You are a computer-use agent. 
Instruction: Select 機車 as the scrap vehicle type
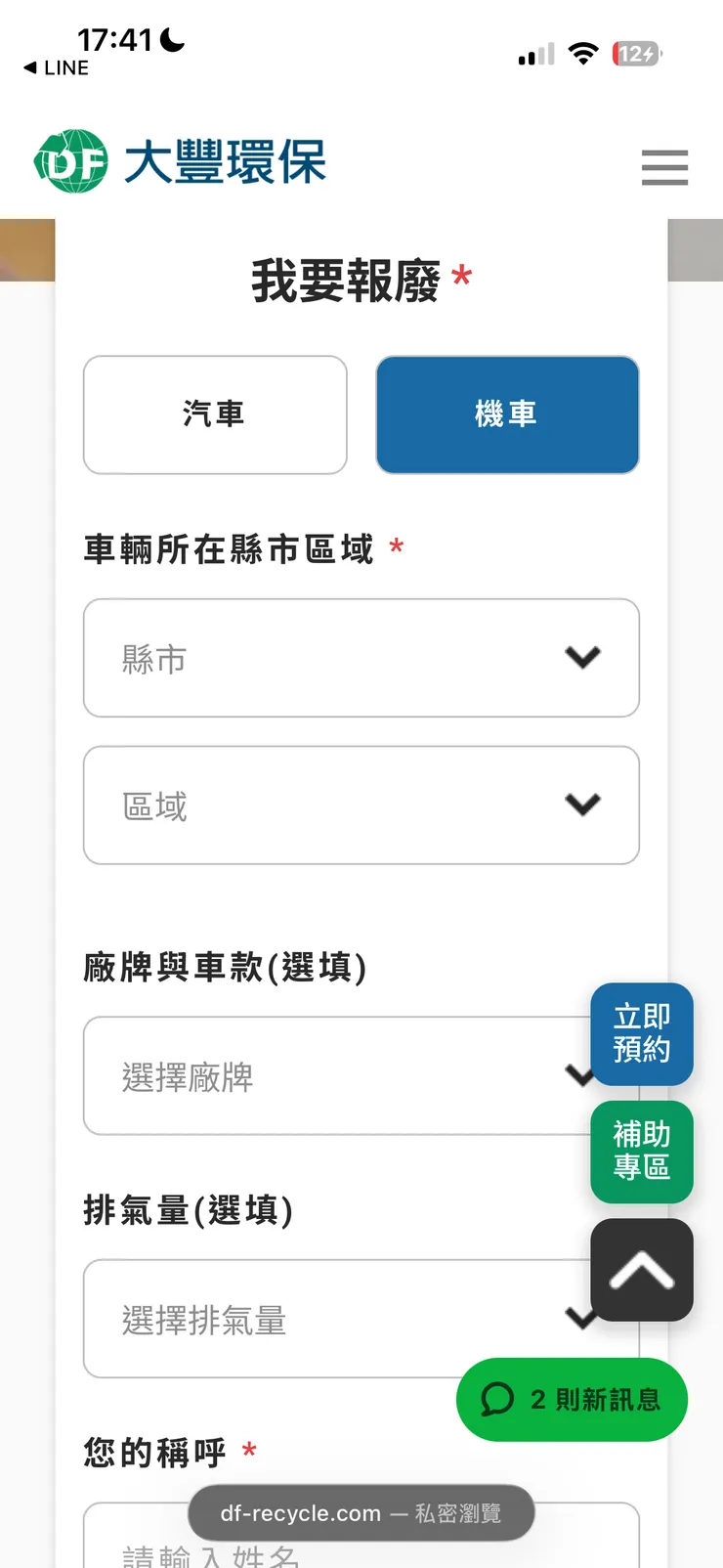[x=506, y=414]
